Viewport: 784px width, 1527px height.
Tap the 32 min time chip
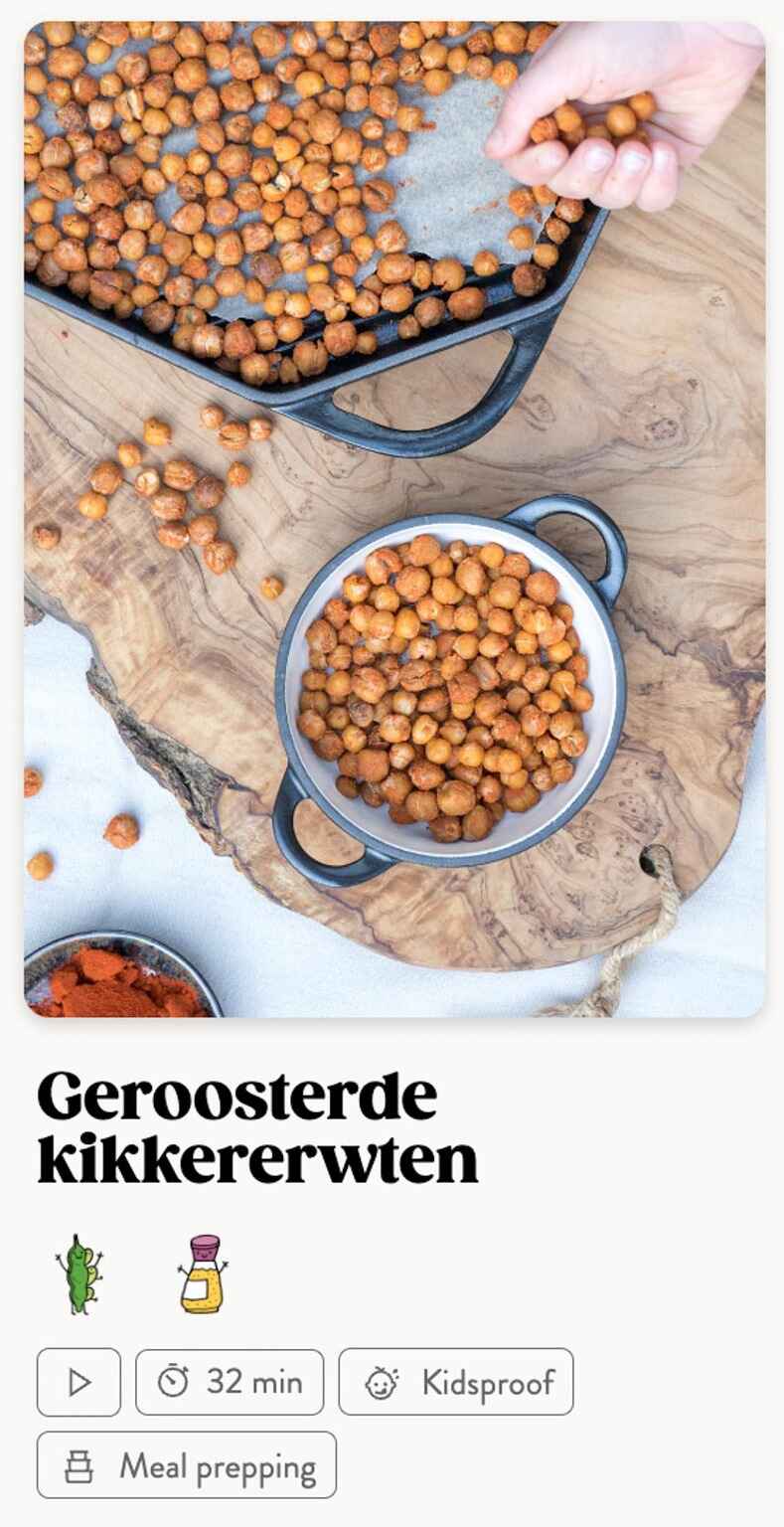tap(230, 1382)
